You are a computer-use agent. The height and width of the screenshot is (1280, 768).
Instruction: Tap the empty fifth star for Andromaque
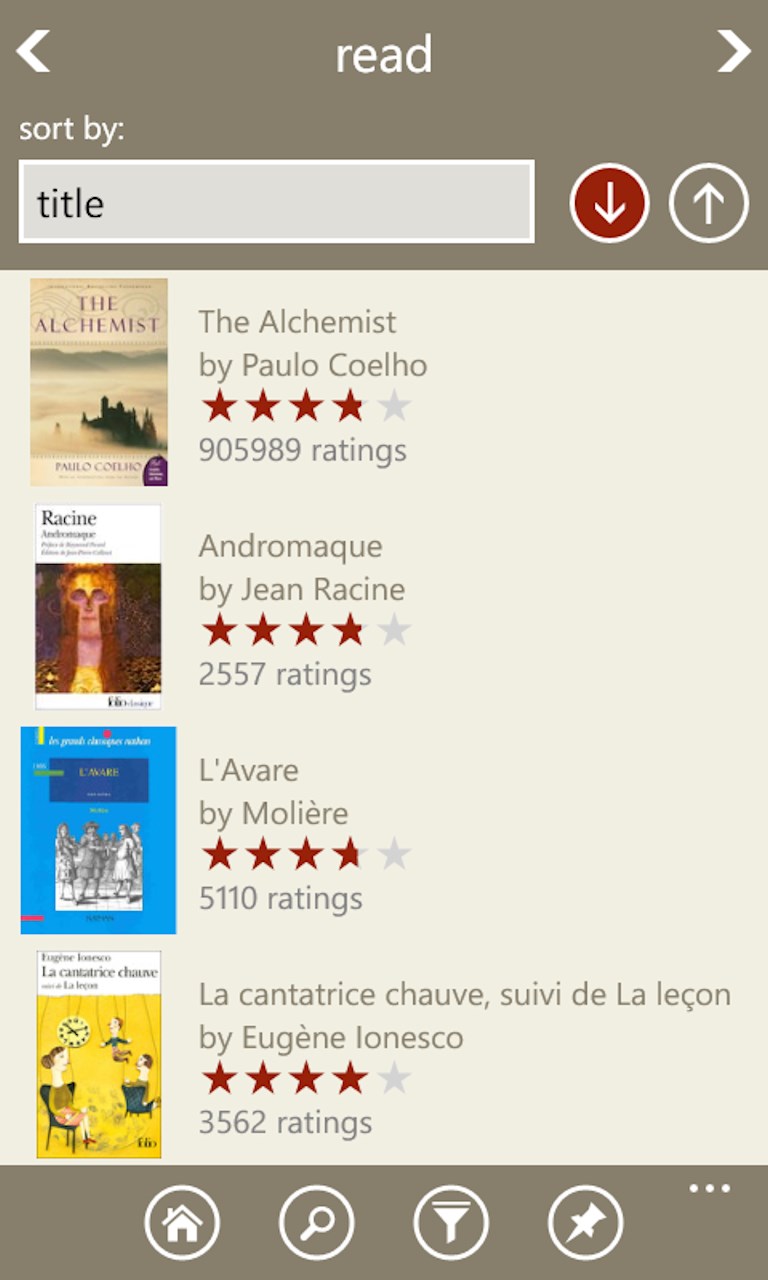point(394,630)
